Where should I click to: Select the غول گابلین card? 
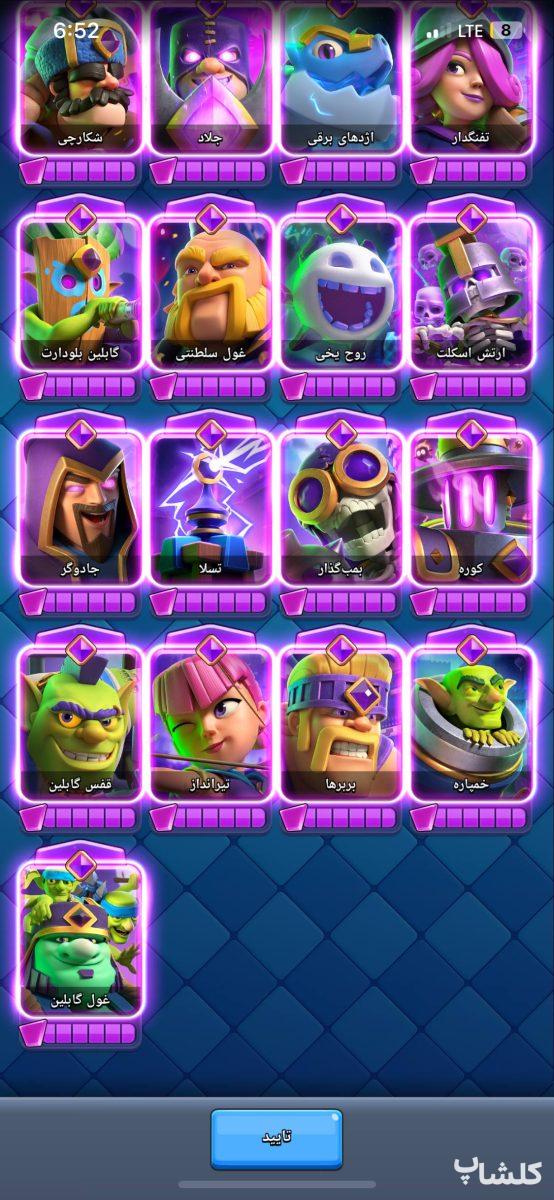pyautogui.click(x=81, y=938)
